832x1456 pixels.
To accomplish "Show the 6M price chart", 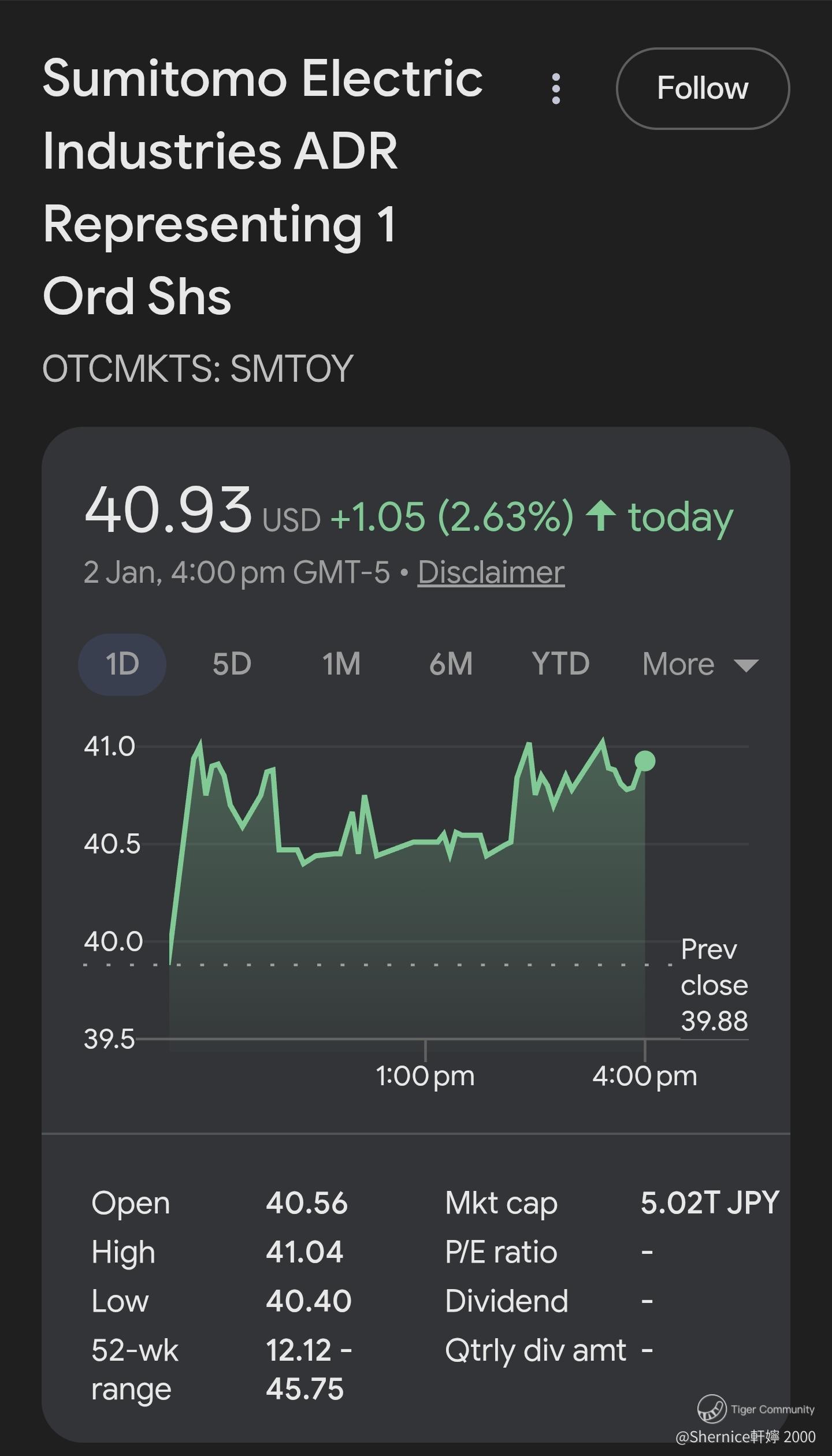I will (x=451, y=664).
